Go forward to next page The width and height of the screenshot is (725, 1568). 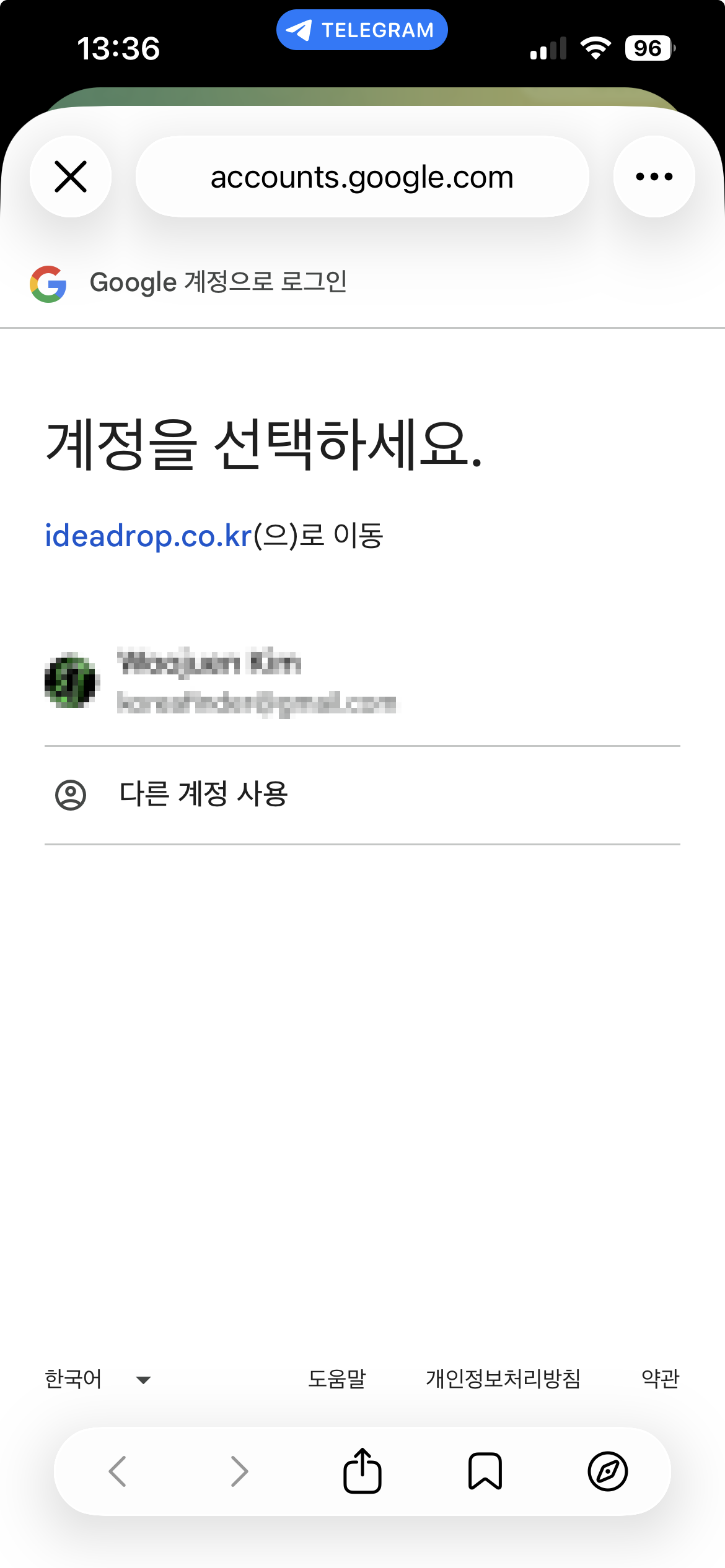[239, 1471]
